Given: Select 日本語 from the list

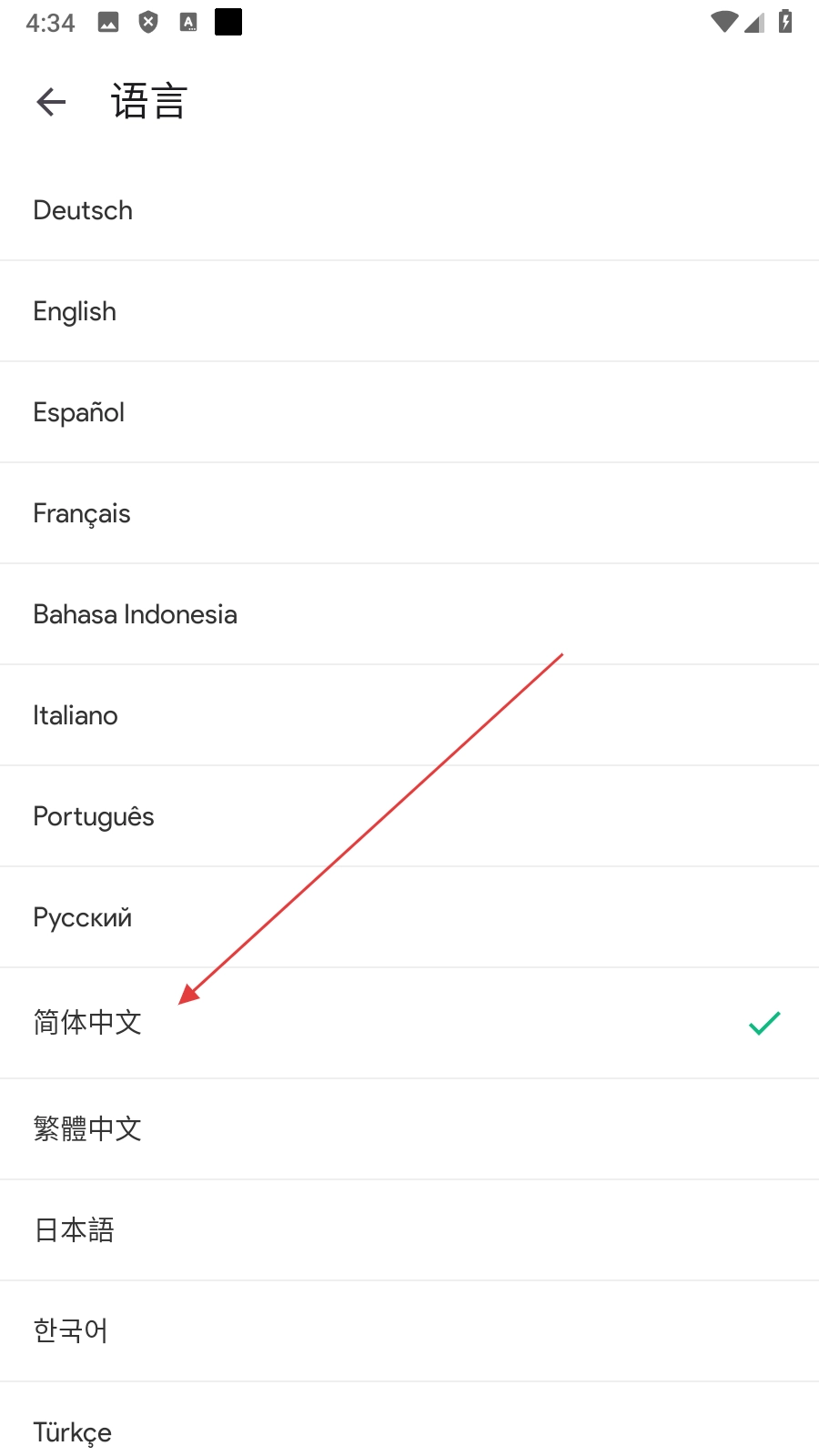Looking at the screenshot, I should (74, 1230).
